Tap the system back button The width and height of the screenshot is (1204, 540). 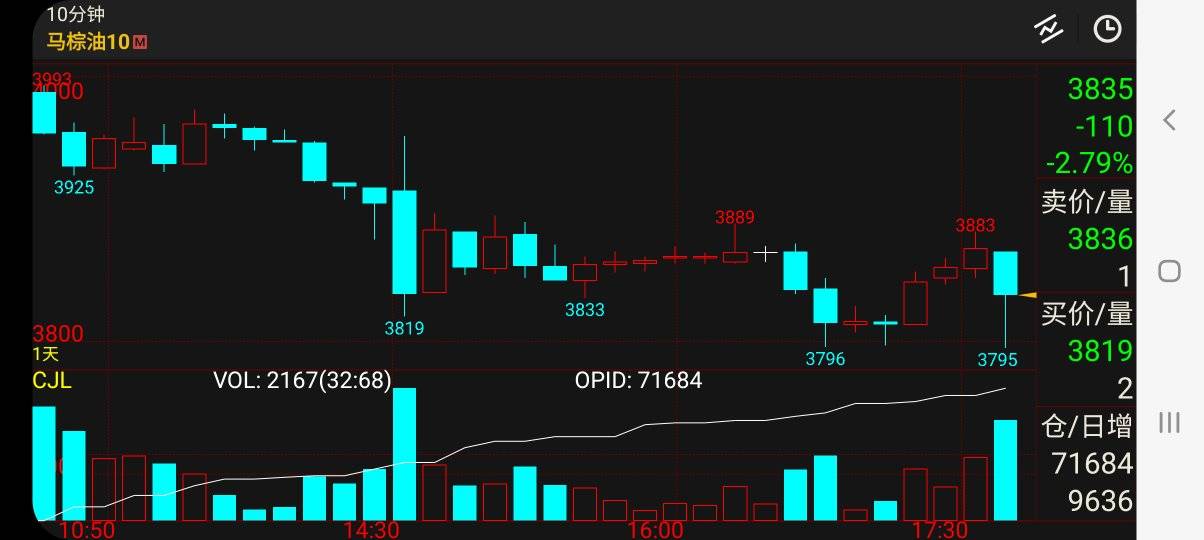click(x=1169, y=120)
